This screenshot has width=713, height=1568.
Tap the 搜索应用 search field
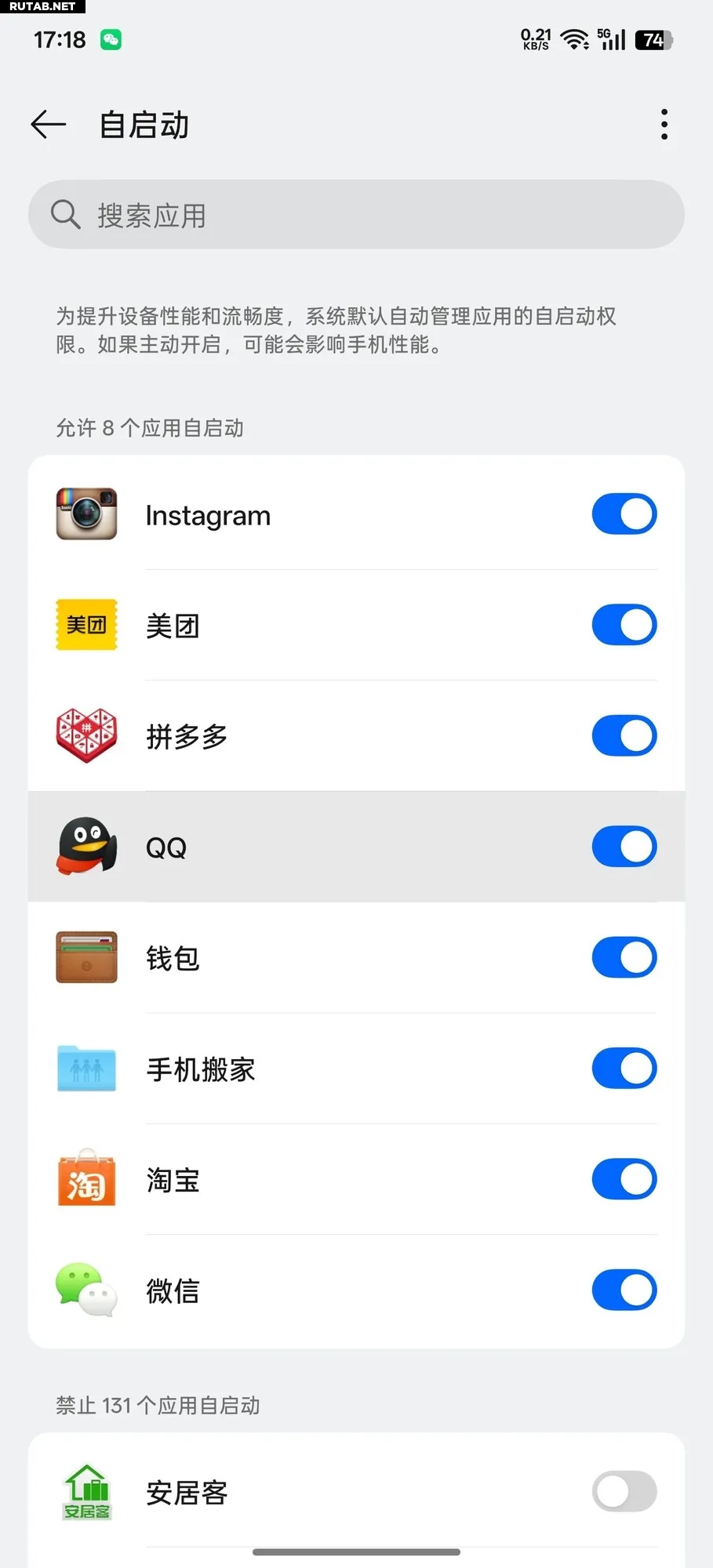[x=356, y=215]
